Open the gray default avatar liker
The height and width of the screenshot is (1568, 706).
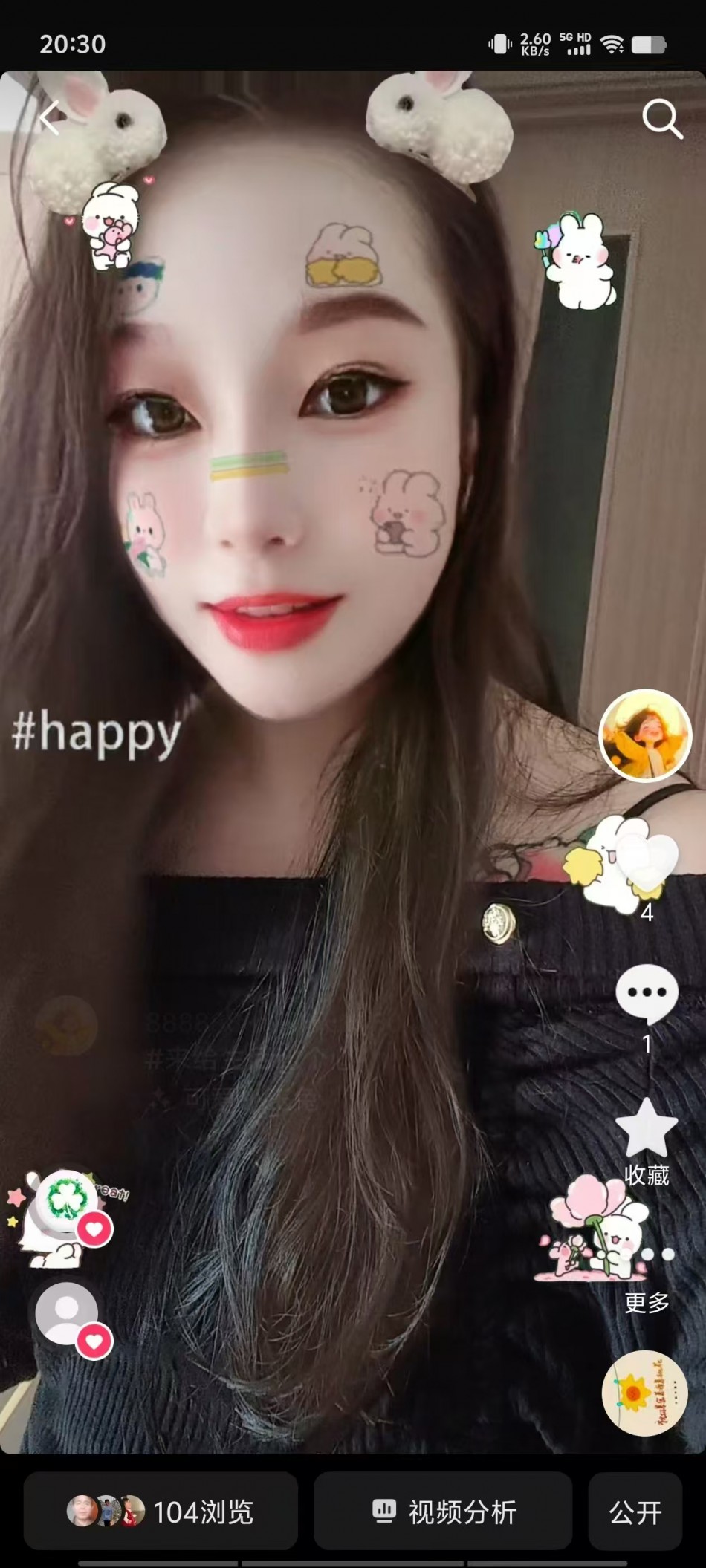pyautogui.click(x=68, y=1312)
